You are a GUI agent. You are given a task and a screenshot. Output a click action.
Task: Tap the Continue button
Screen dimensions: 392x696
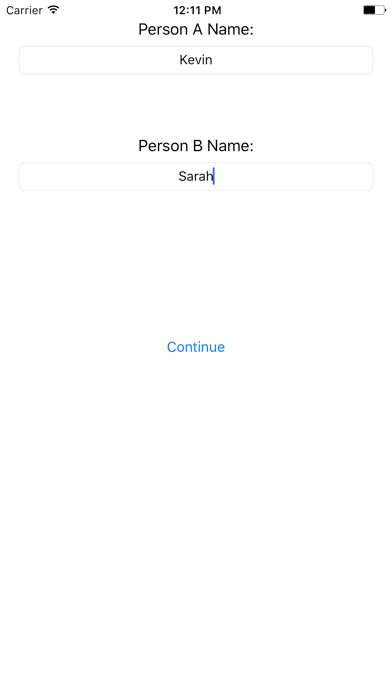coord(196,347)
